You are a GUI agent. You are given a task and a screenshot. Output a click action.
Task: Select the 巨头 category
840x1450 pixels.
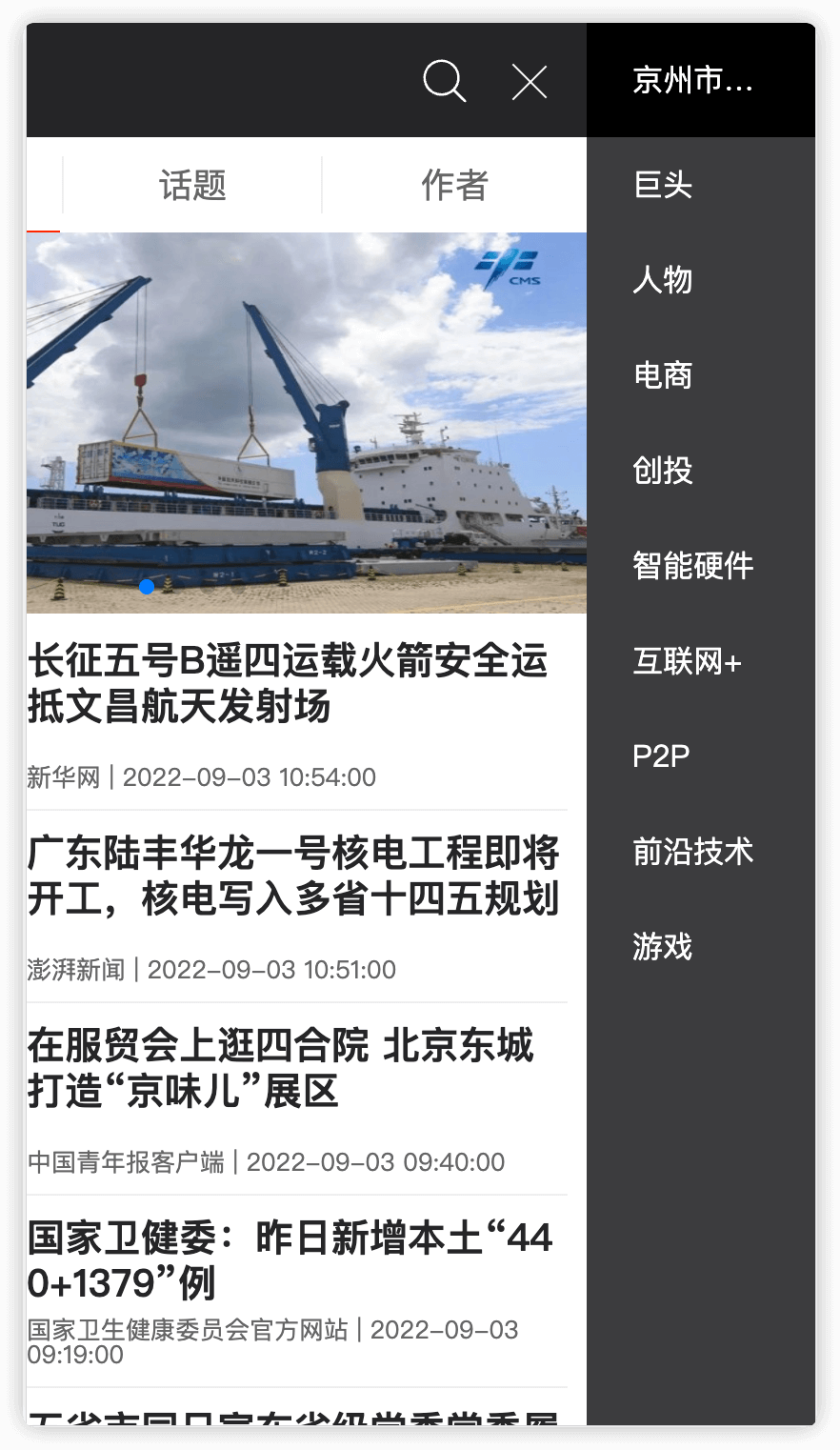click(x=663, y=185)
